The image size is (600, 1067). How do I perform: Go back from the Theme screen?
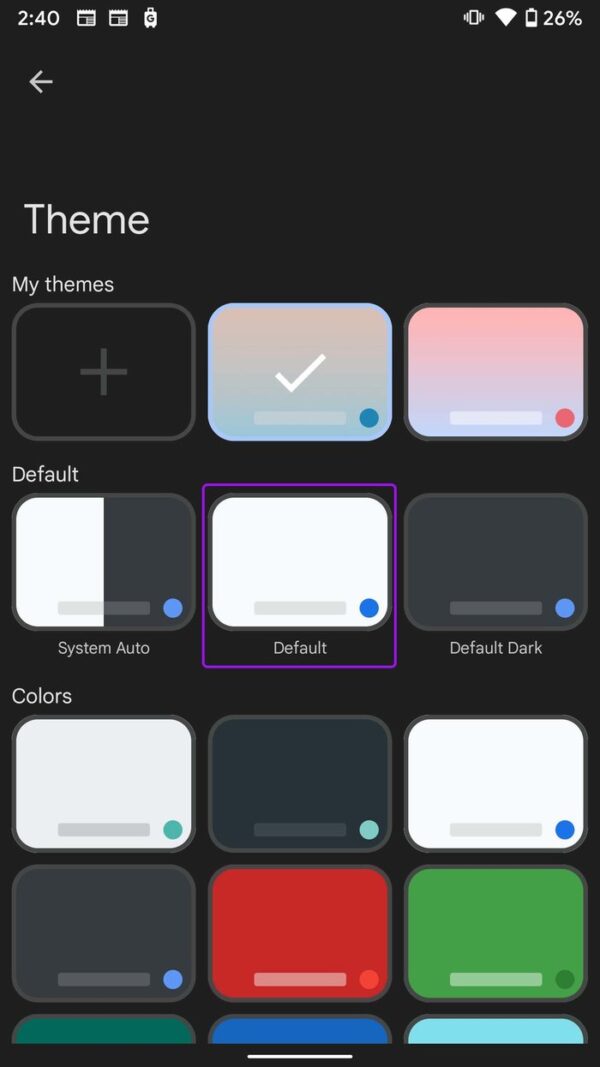point(41,82)
